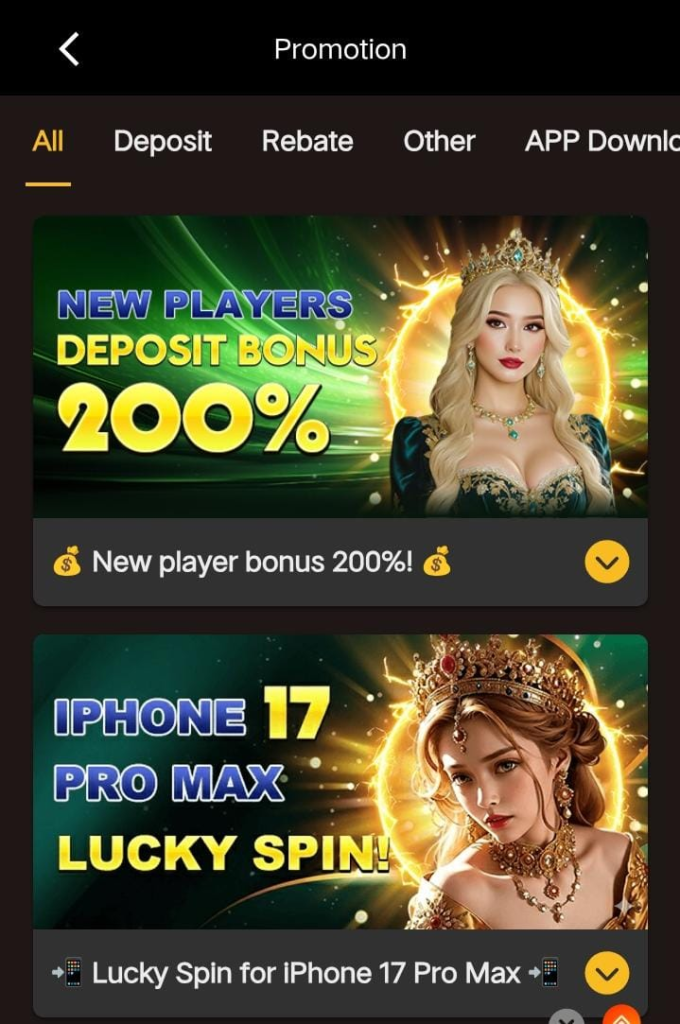Viewport: 680px width, 1024px height.
Task: Expand the New player bonus 200% details
Action: coord(606,562)
